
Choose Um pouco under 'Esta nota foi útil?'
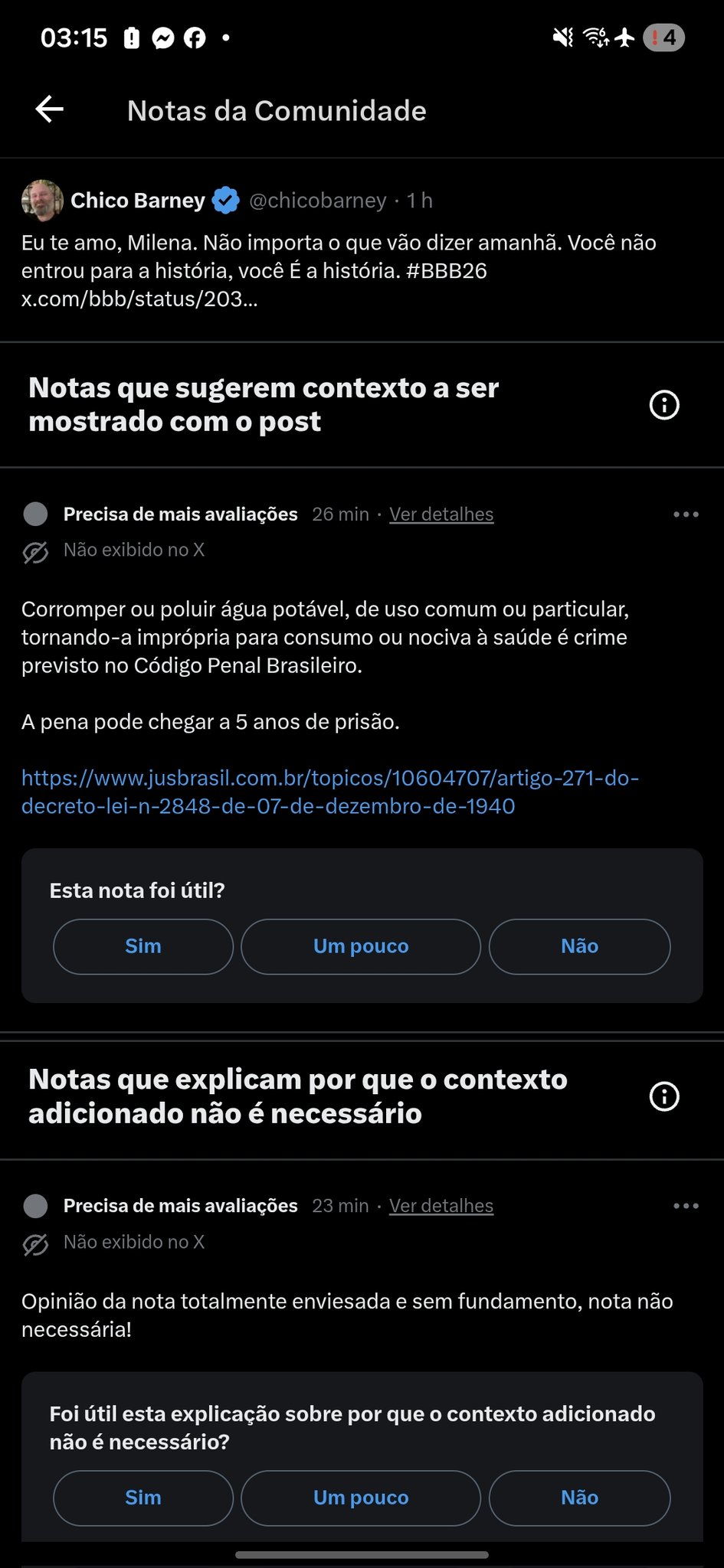[361, 946]
